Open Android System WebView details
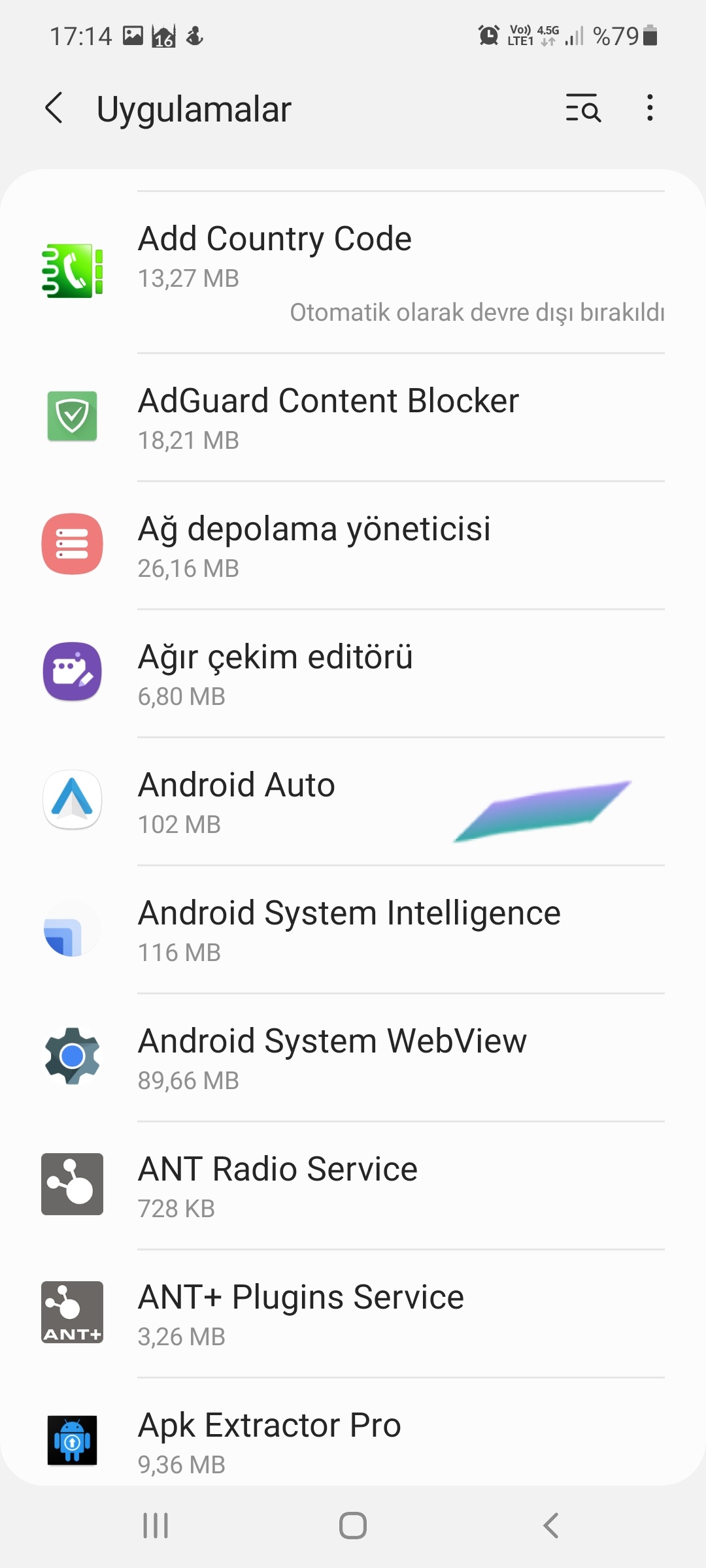 353,1058
